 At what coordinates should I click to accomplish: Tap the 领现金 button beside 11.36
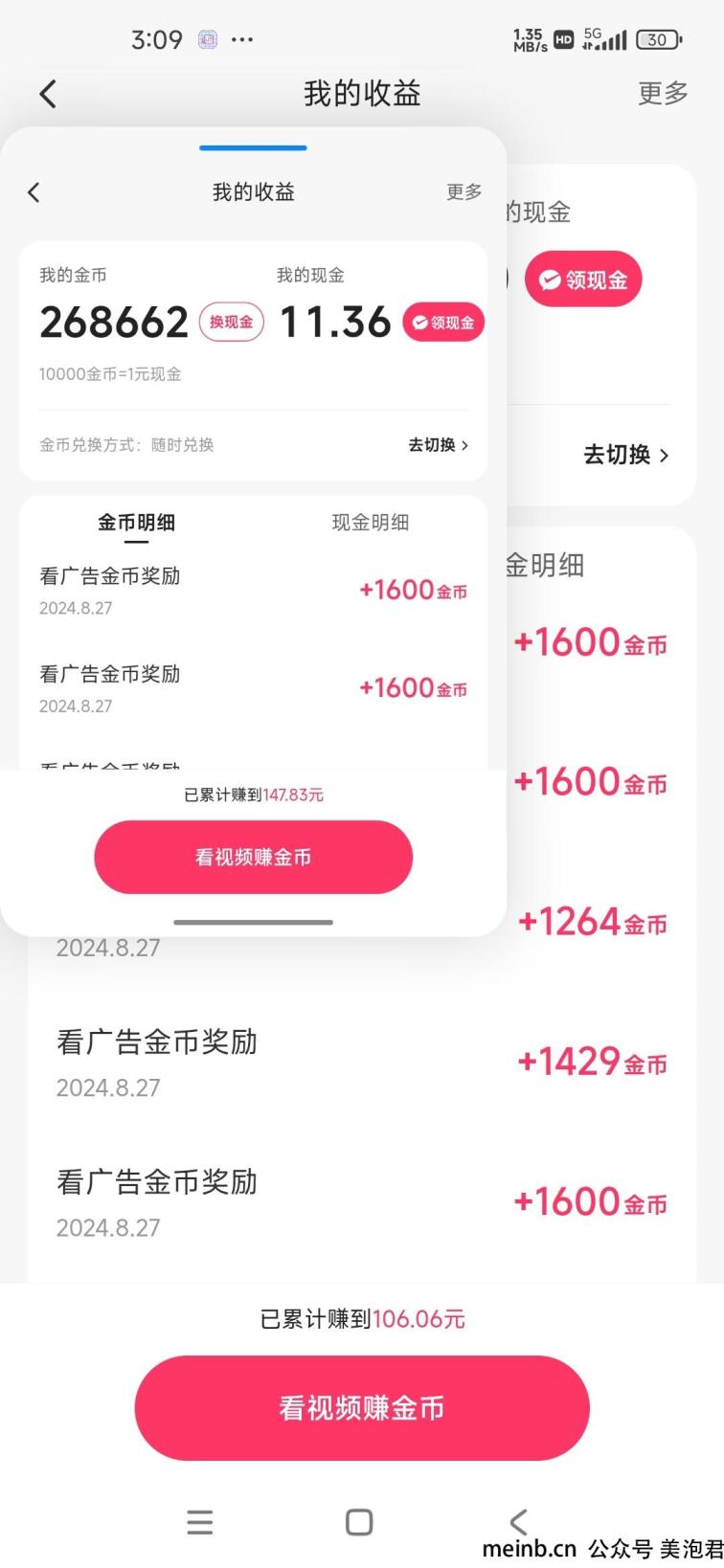443,323
